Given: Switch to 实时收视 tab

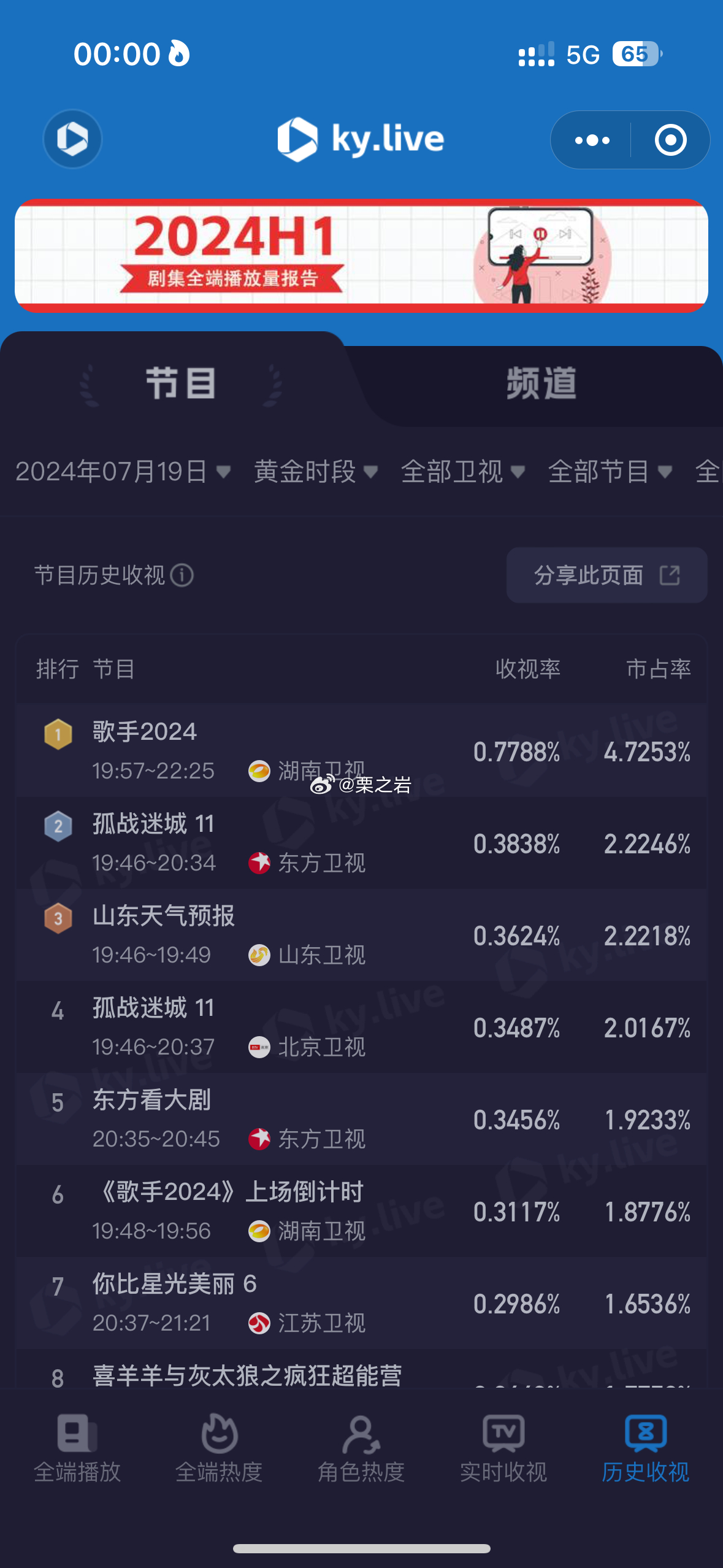Looking at the screenshot, I should pos(503,1448).
